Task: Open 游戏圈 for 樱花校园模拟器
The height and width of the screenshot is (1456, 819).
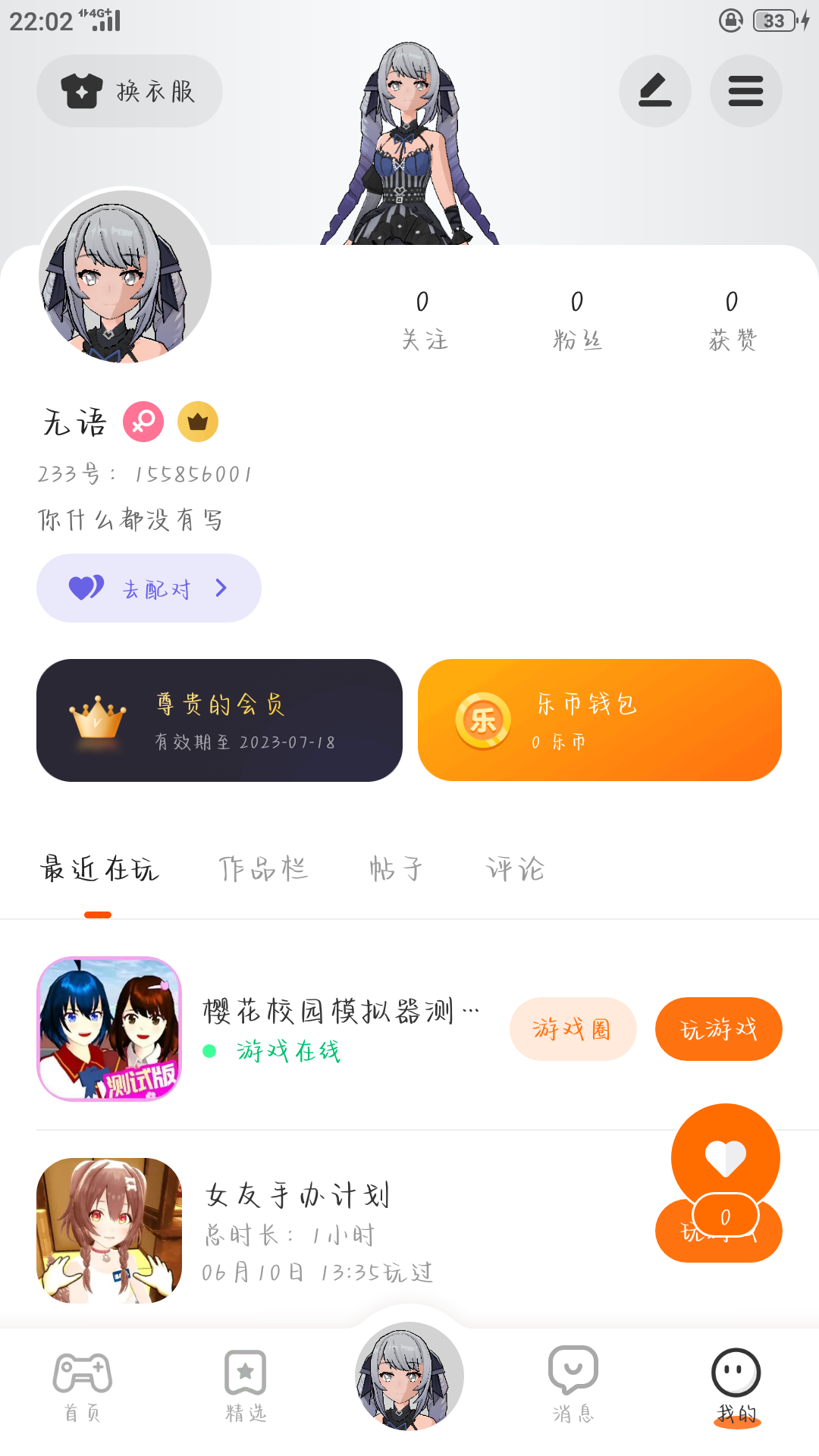Action: click(573, 1029)
